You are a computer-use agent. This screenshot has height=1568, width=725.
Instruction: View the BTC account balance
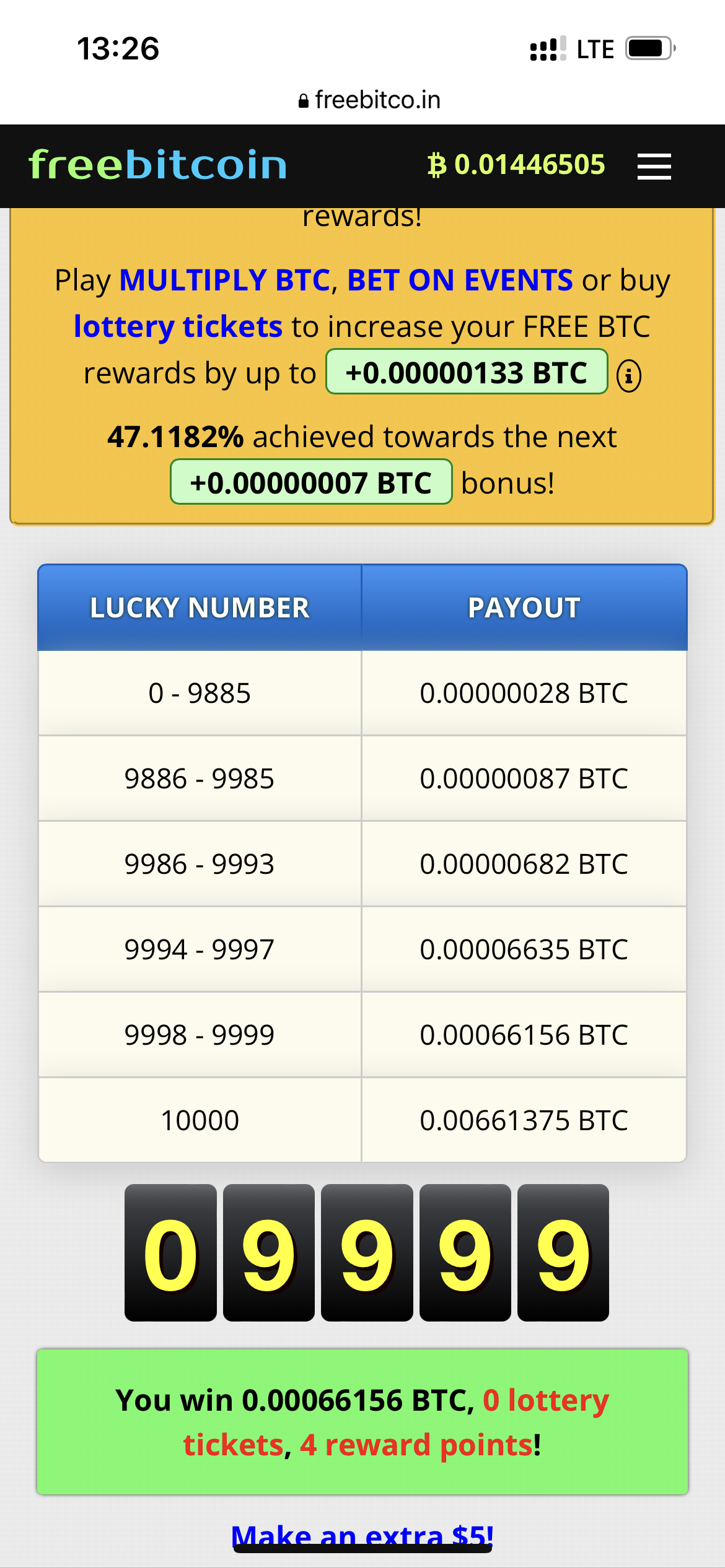coord(516,165)
